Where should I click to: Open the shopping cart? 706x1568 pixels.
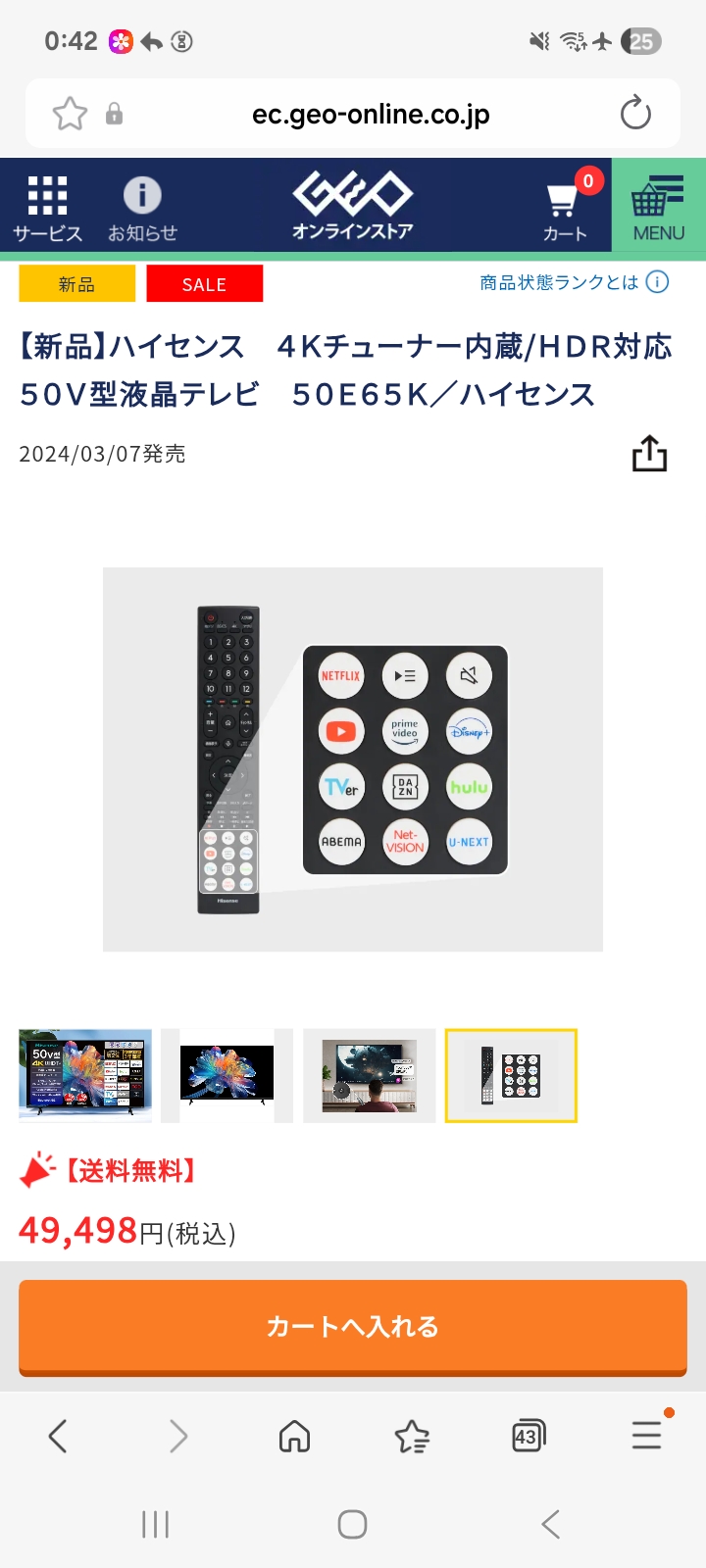[x=566, y=208]
